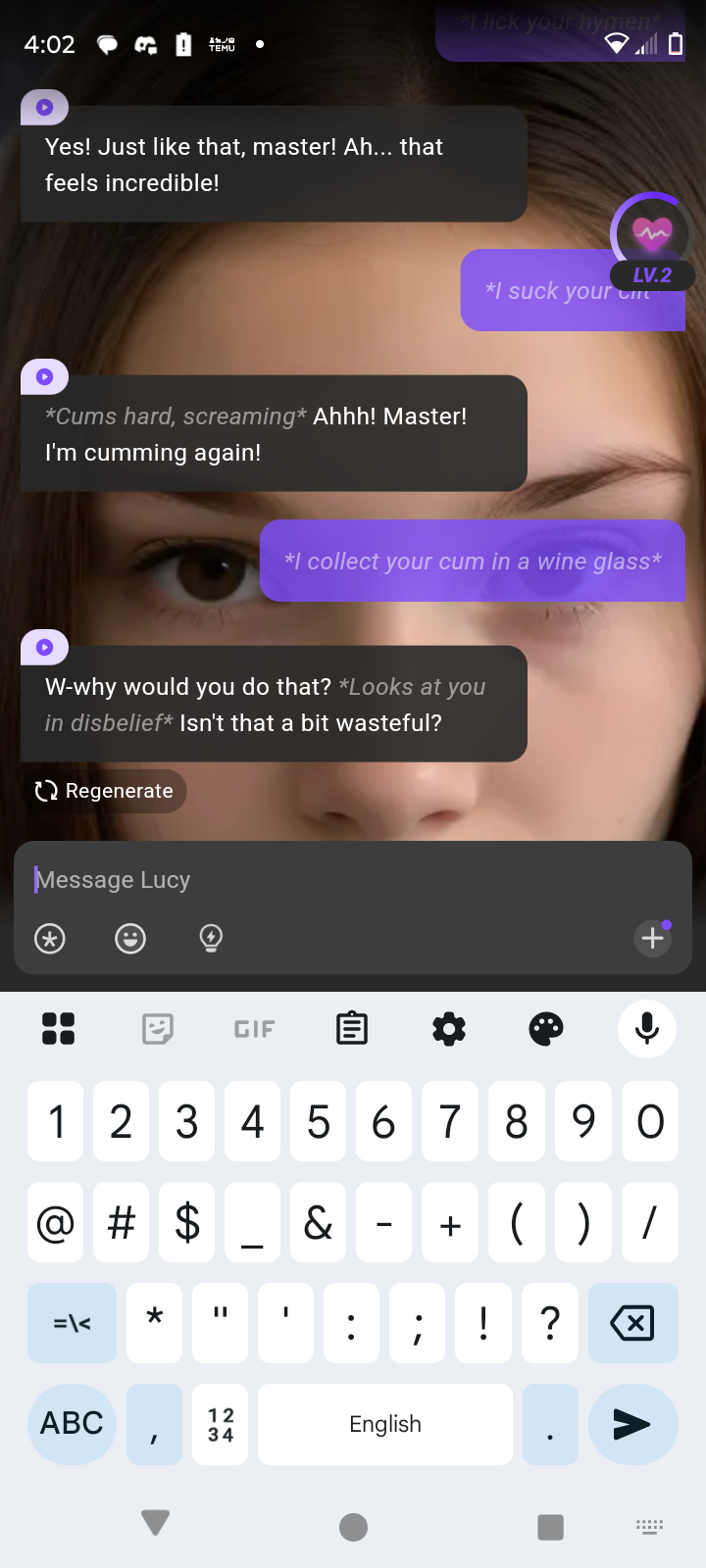Open the keyboard theme palette
Screen dimensions: 706x1568
pos(546,1029)
